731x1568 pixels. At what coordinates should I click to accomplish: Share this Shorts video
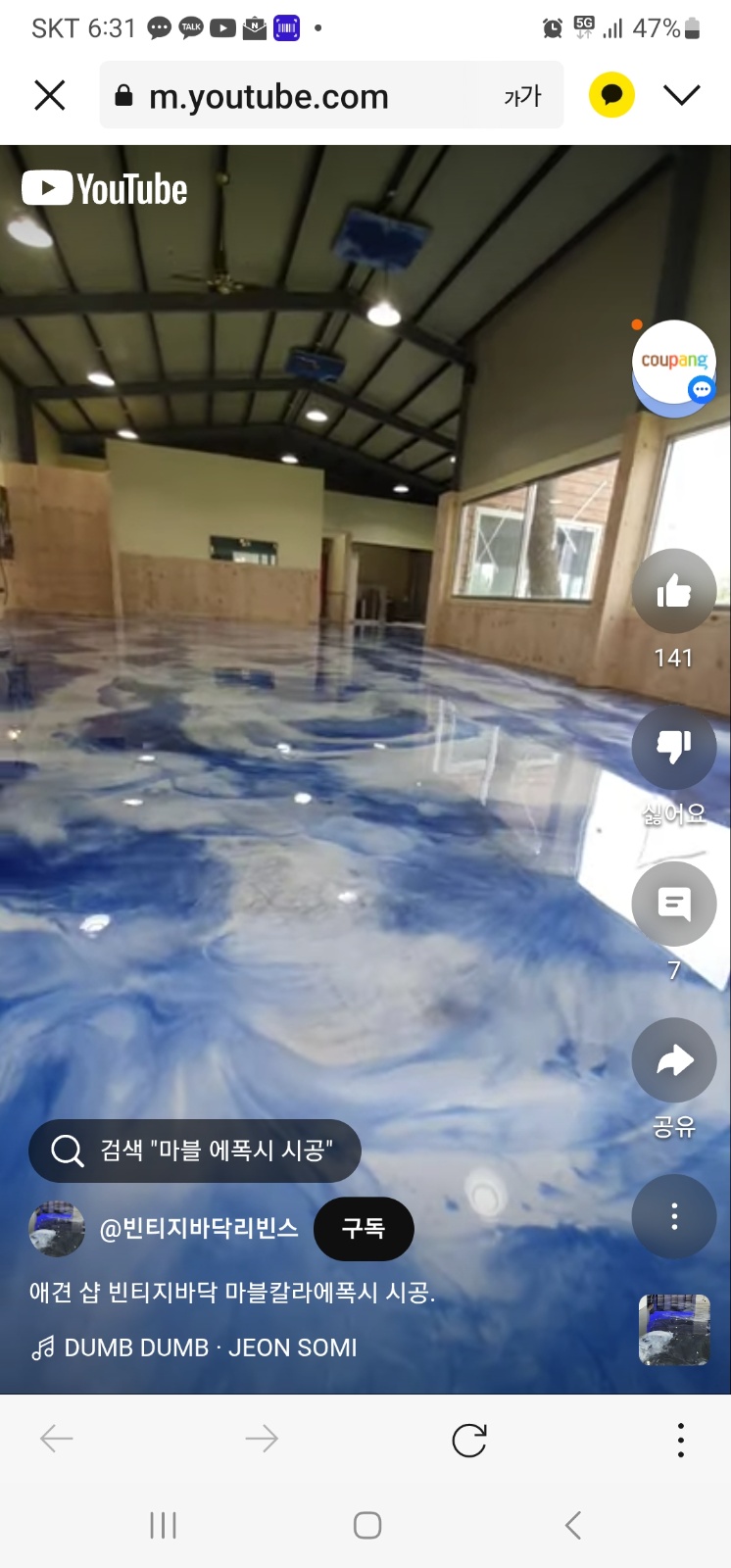[674, 1060]
